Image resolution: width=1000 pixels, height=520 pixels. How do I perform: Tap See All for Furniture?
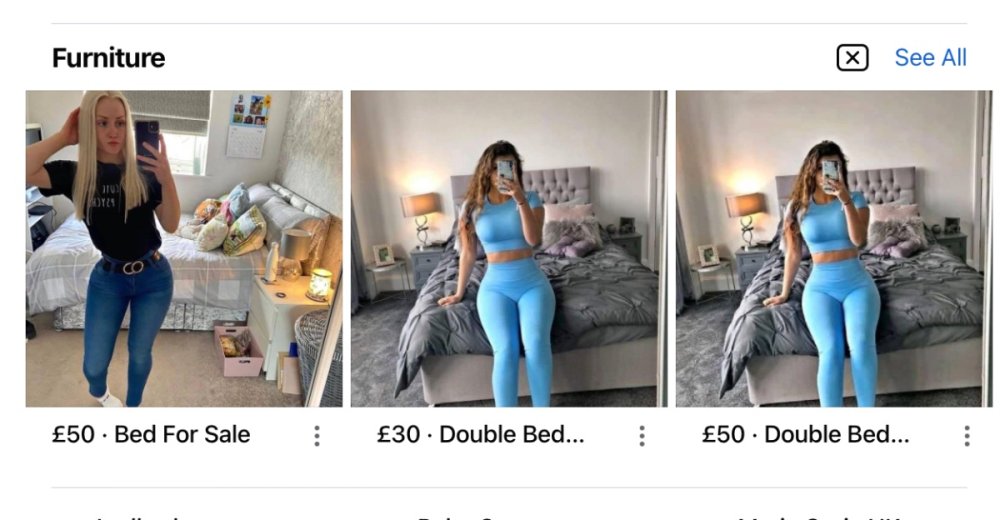[930, 58]
